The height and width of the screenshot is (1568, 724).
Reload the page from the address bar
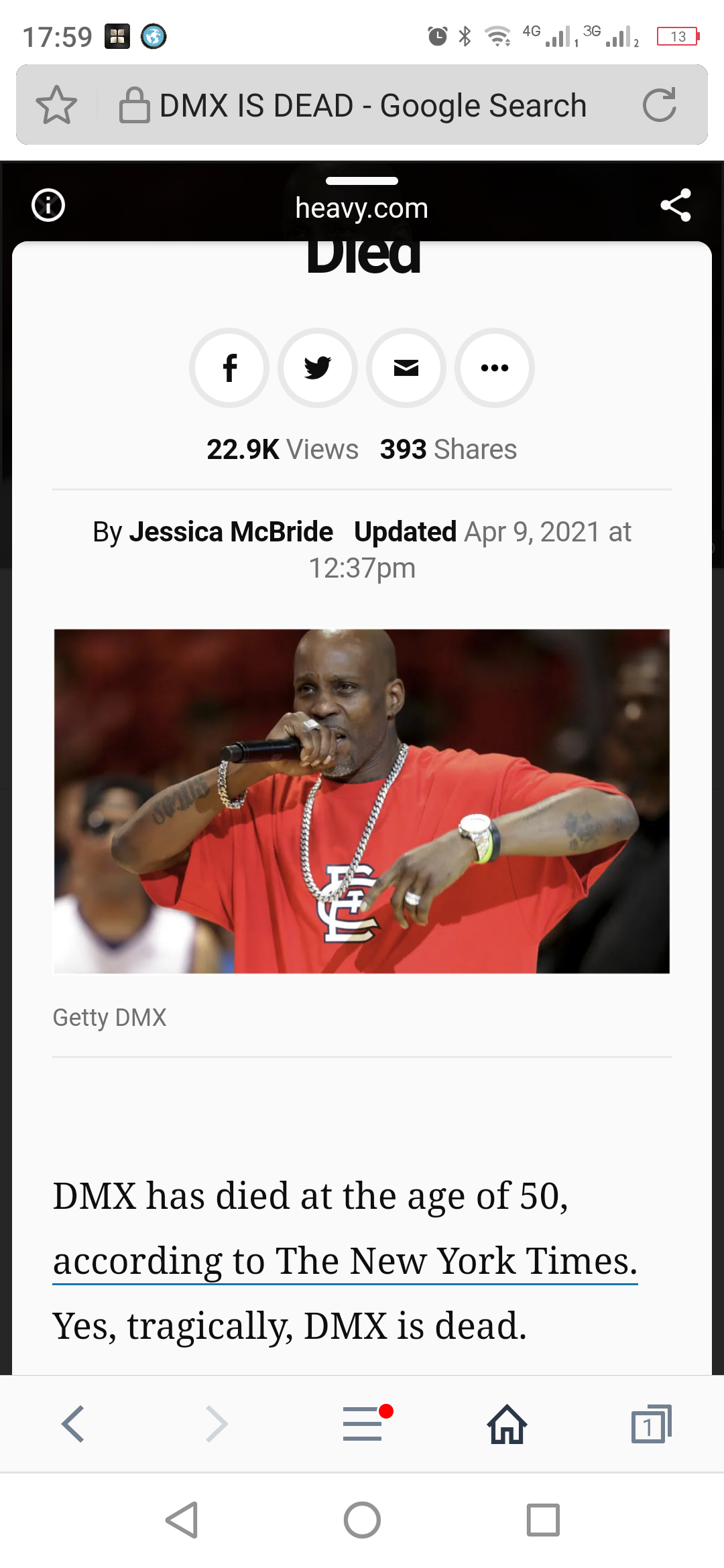(659, 105)
